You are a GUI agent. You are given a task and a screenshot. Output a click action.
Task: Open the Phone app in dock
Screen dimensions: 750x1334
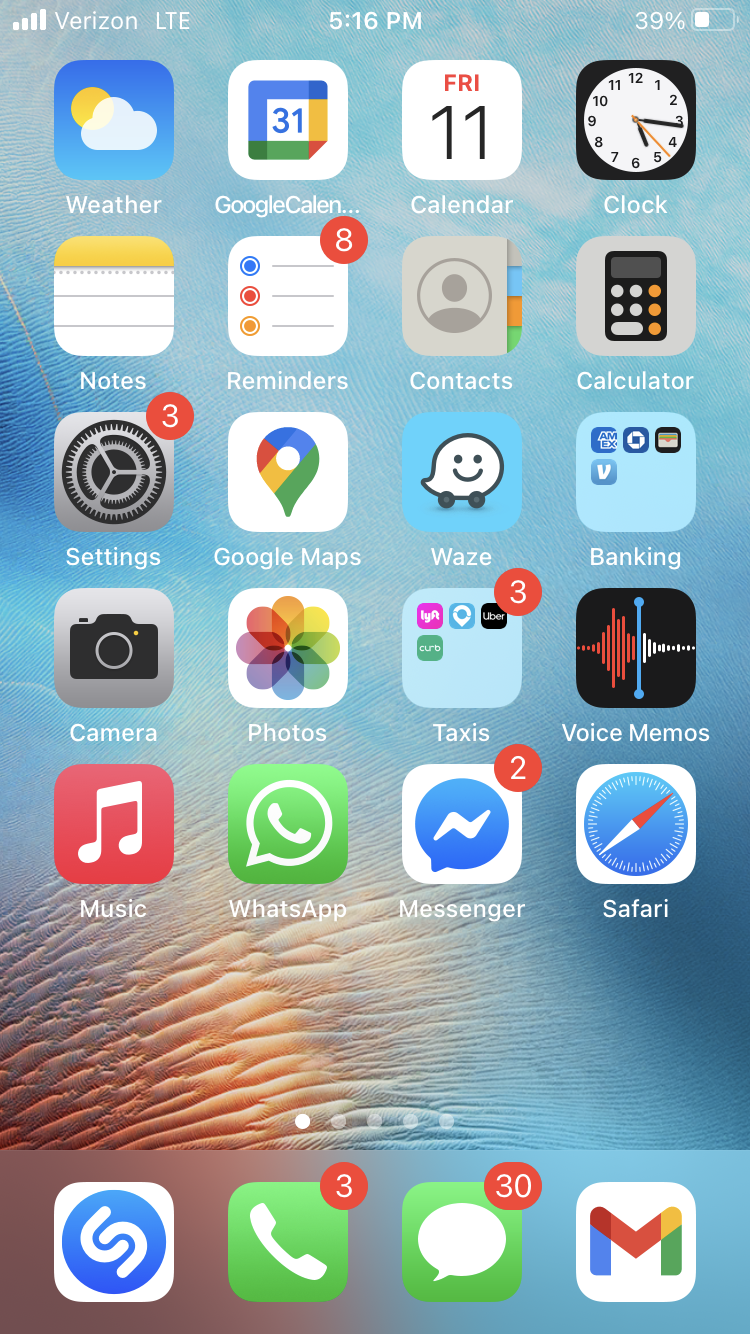pos(288,1242)
